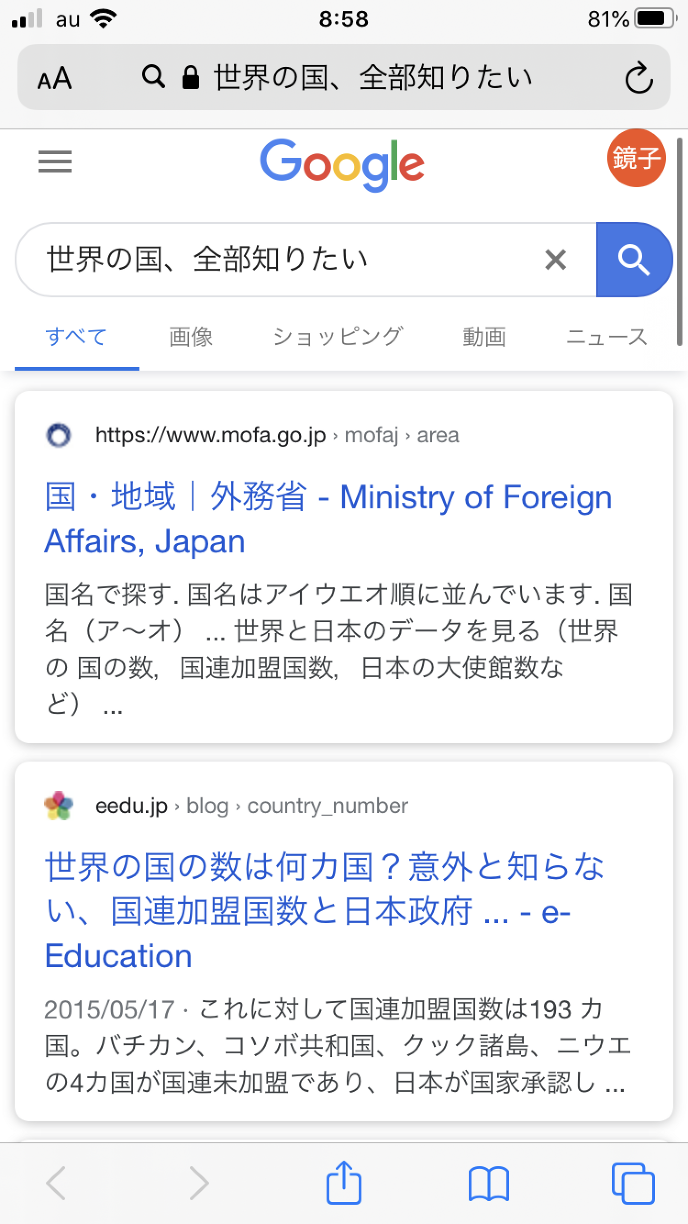The height and width of the screenshot is (1224, 688).
Task: Switch to the 画像 tab
Action: [x=191, y=337]
